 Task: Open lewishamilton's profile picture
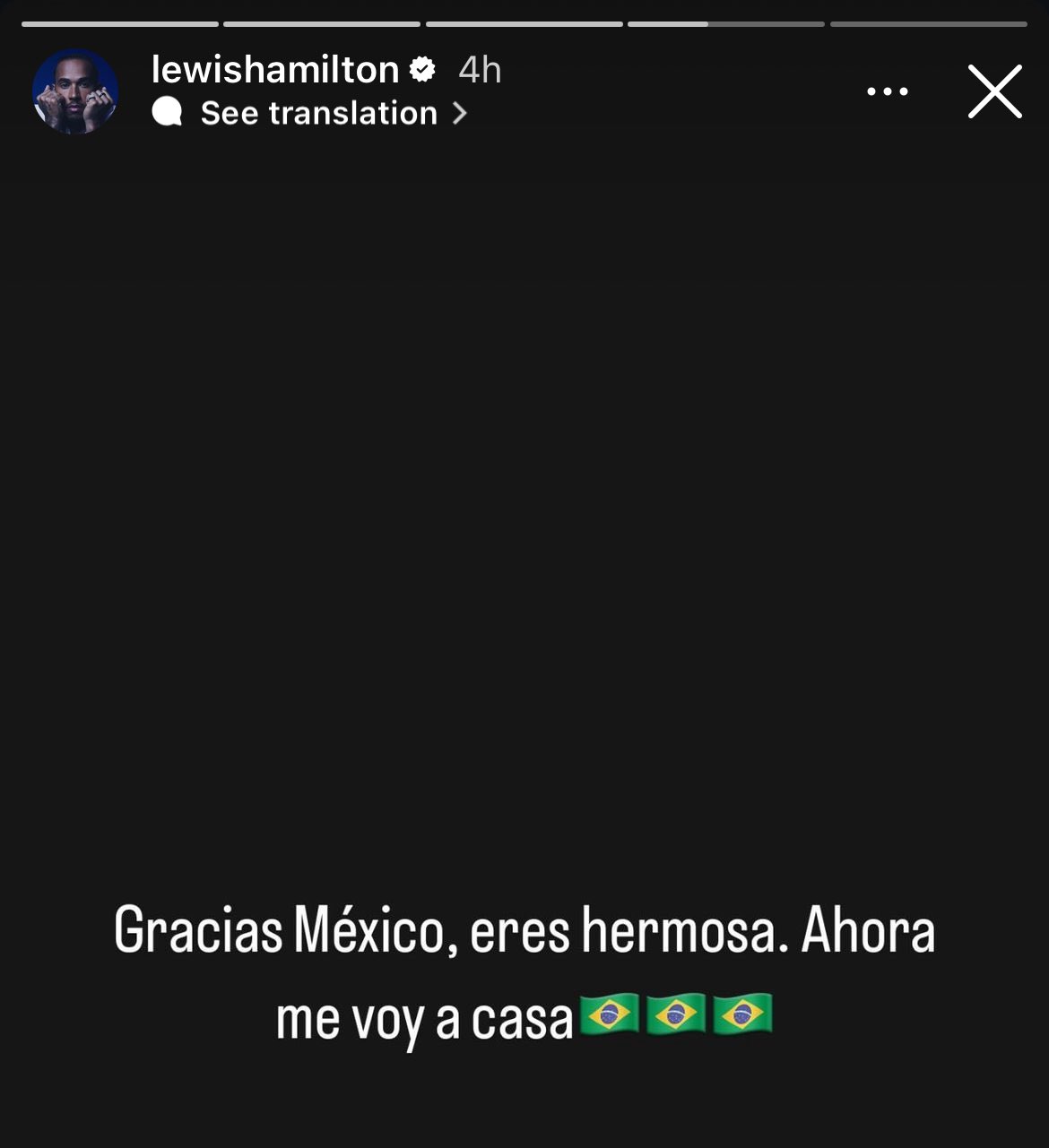(75, 90)
